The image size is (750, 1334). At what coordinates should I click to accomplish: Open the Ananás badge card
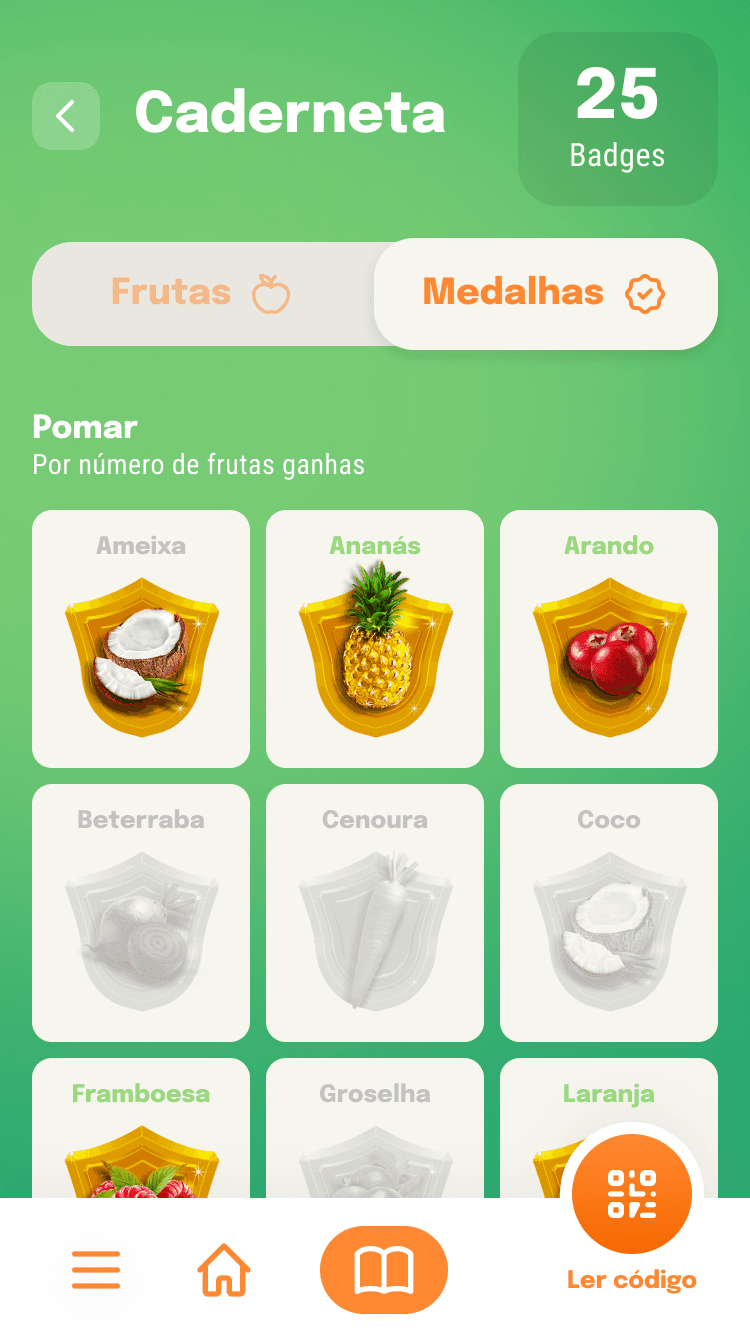pyautogui.click(x=374, y=639)
